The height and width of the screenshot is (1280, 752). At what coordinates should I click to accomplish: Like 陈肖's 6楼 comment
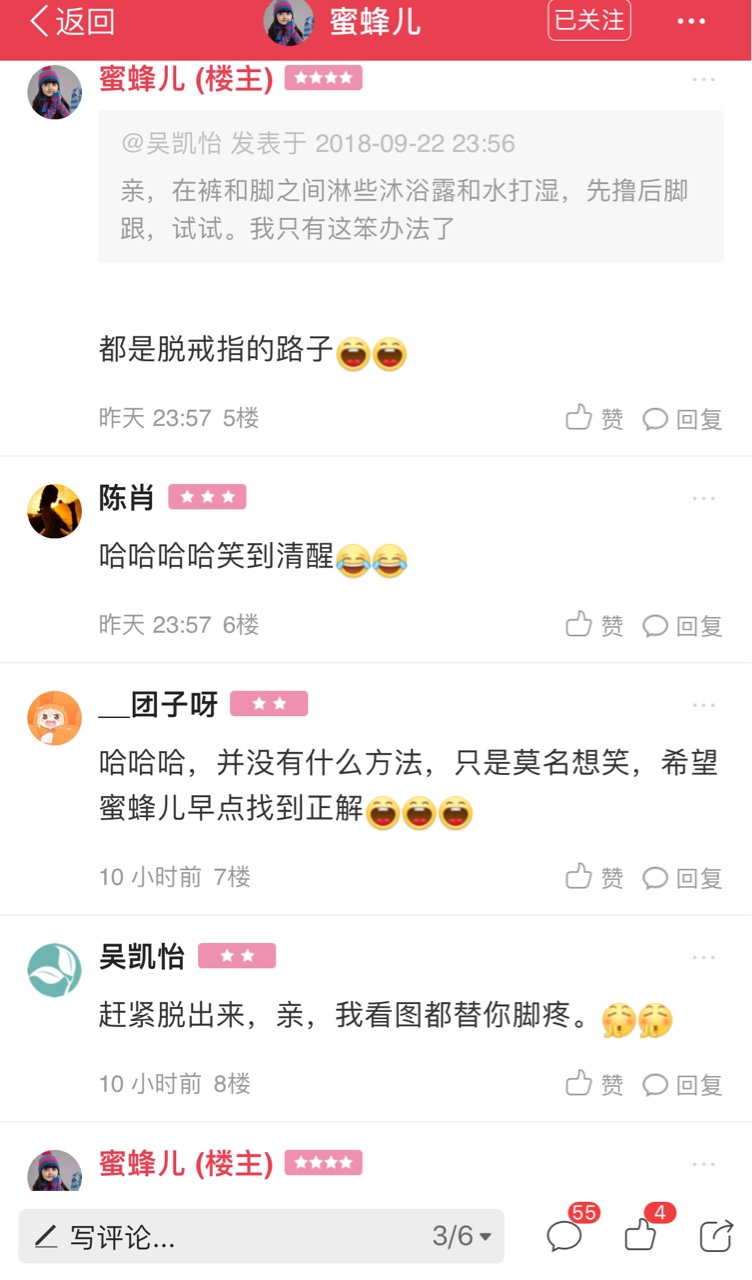click(595, 625)
